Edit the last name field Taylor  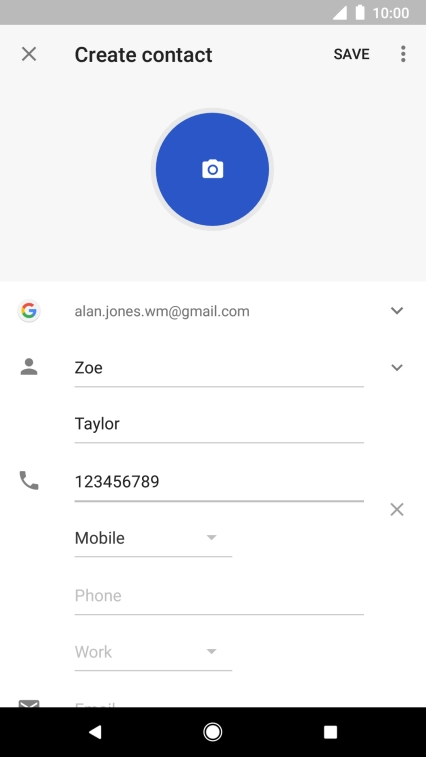click(x=219, y=424)
